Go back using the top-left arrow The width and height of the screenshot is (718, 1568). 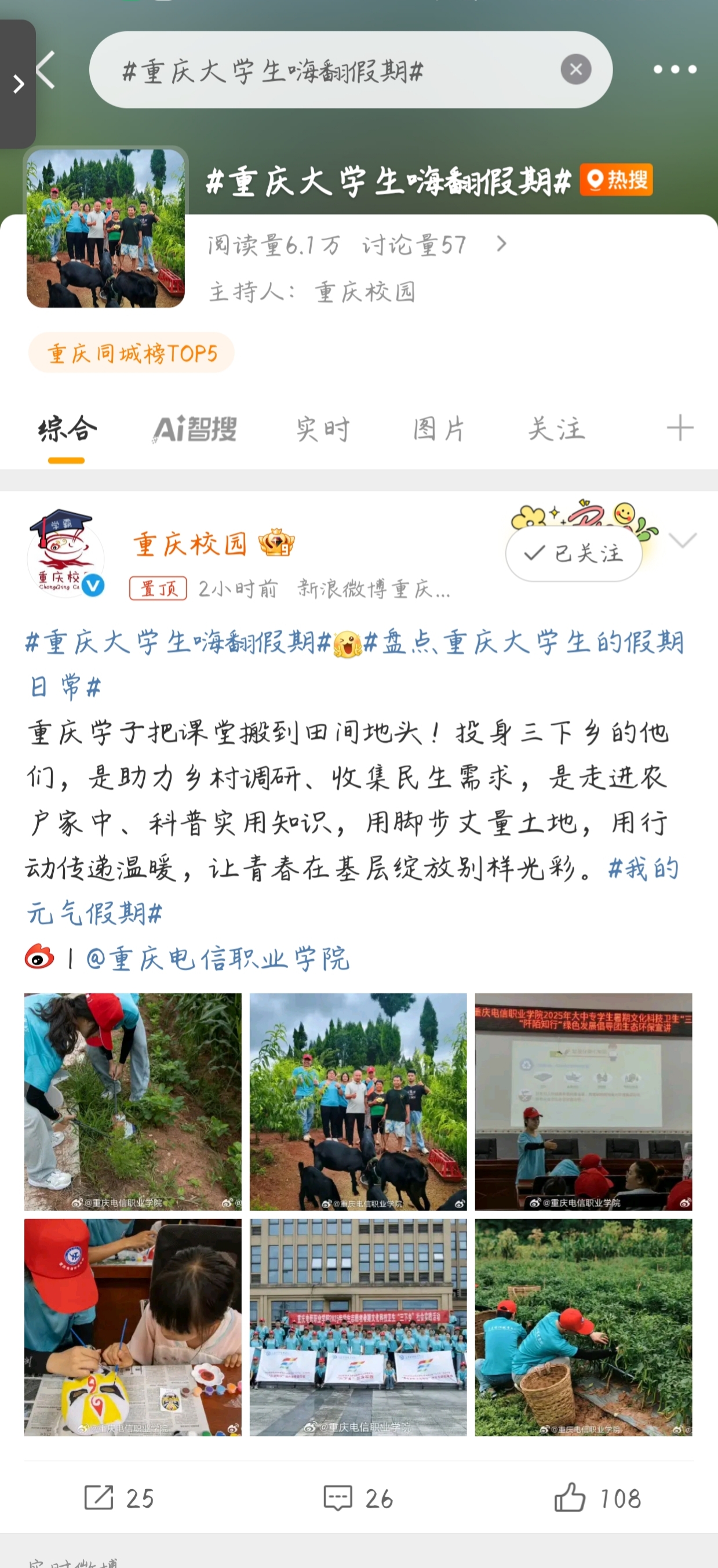[x=46, y=70]
